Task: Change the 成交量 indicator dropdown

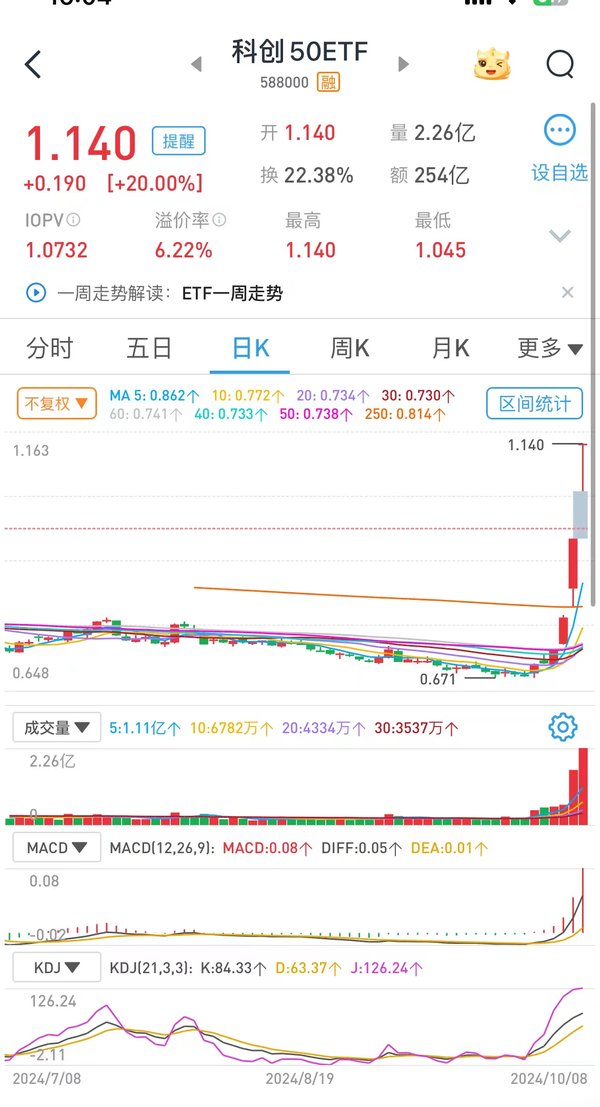Action: click(56, 727)
